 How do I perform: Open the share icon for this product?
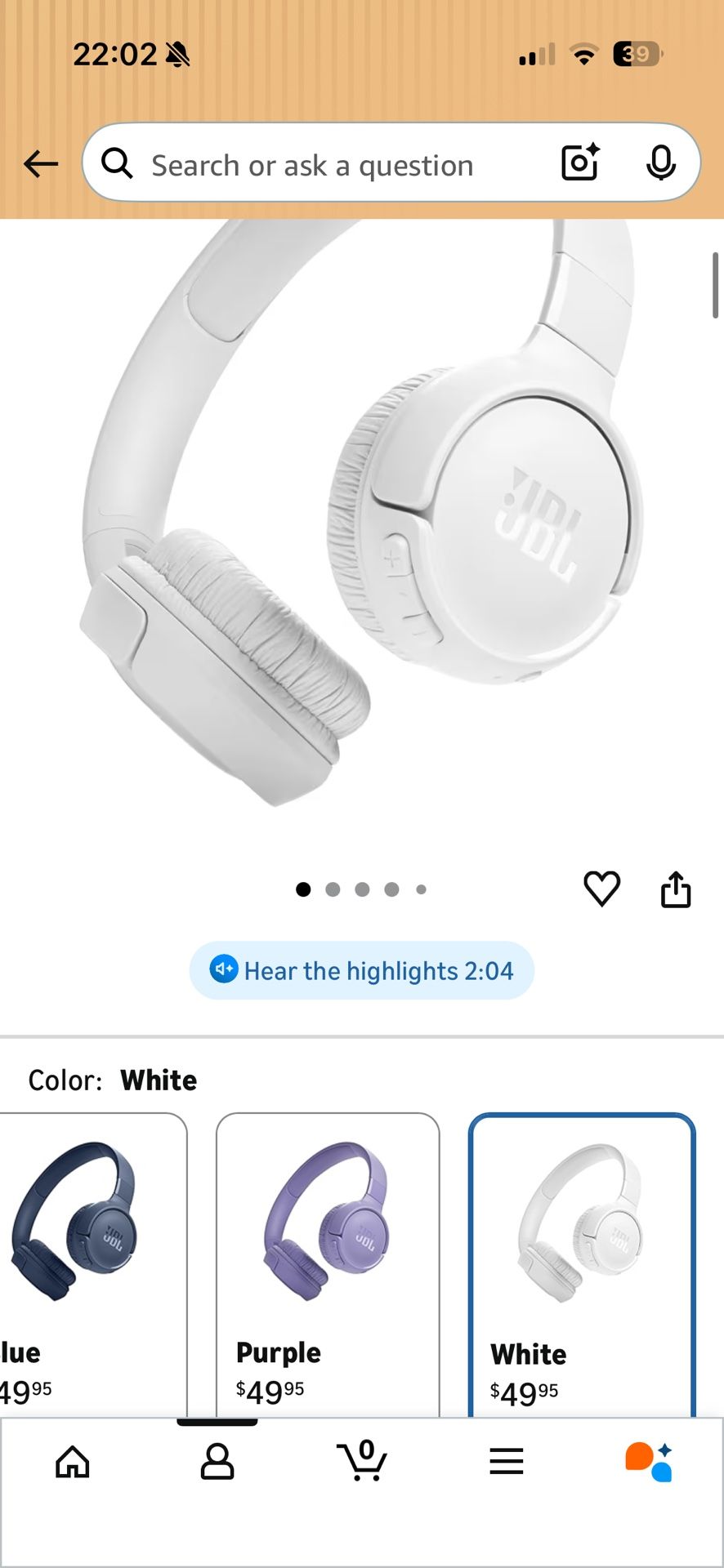coord(676,889)
